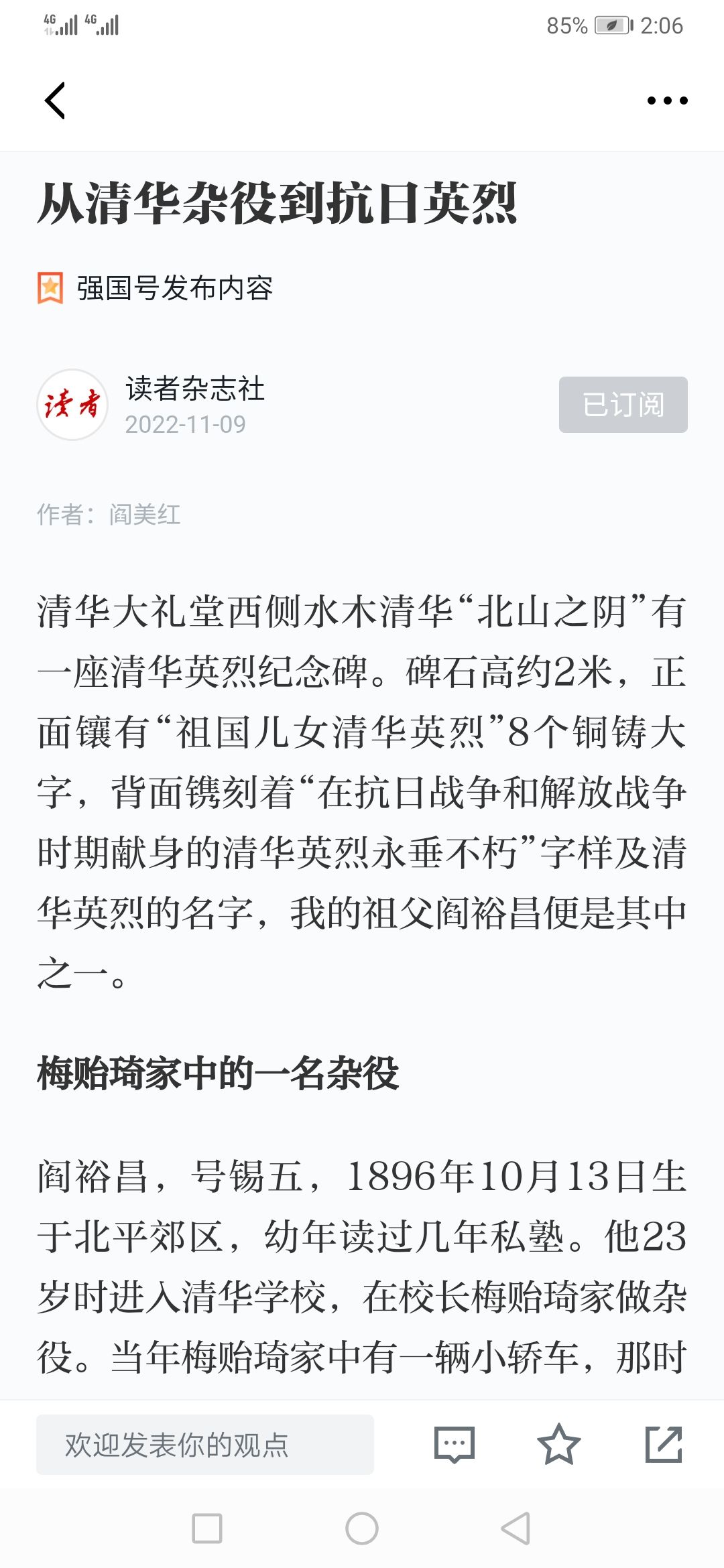Screen dimensions: 724x1568
Task: Open recent apps from navigation bar
Action: [x=207, y=1528]
